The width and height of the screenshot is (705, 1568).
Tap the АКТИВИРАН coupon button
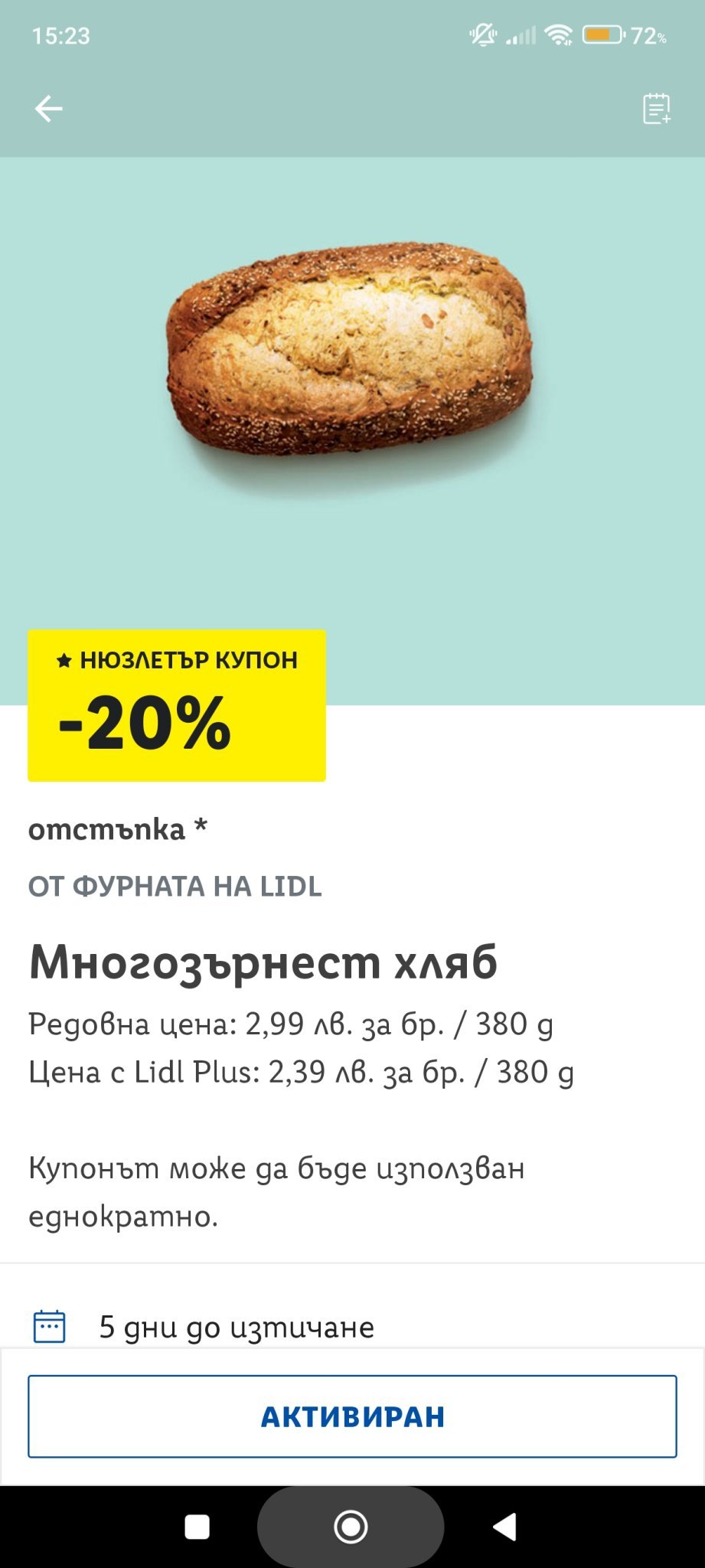352,1416
